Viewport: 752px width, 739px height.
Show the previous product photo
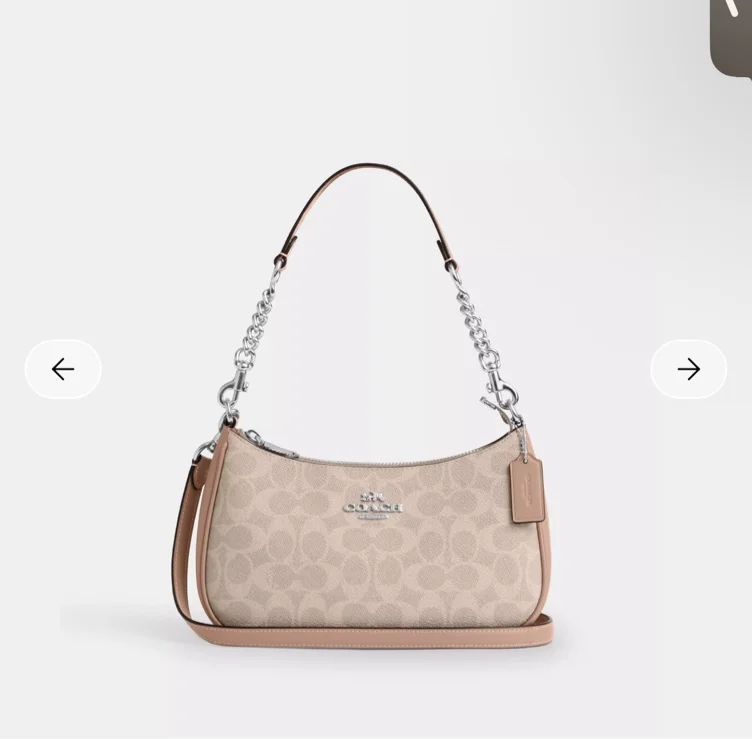[63, 369]
